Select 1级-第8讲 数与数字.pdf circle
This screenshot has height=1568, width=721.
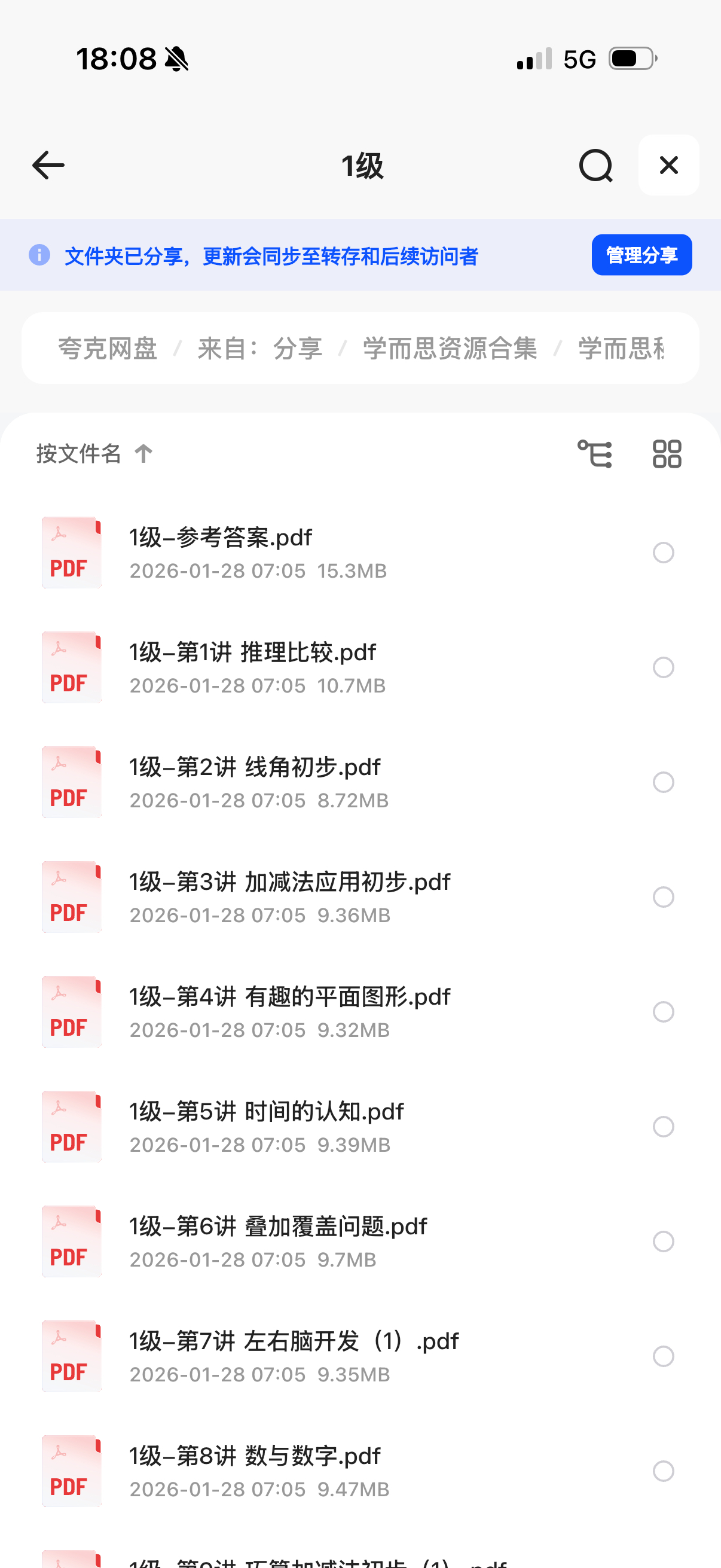pyautogui.click(x=663, y=1471)
